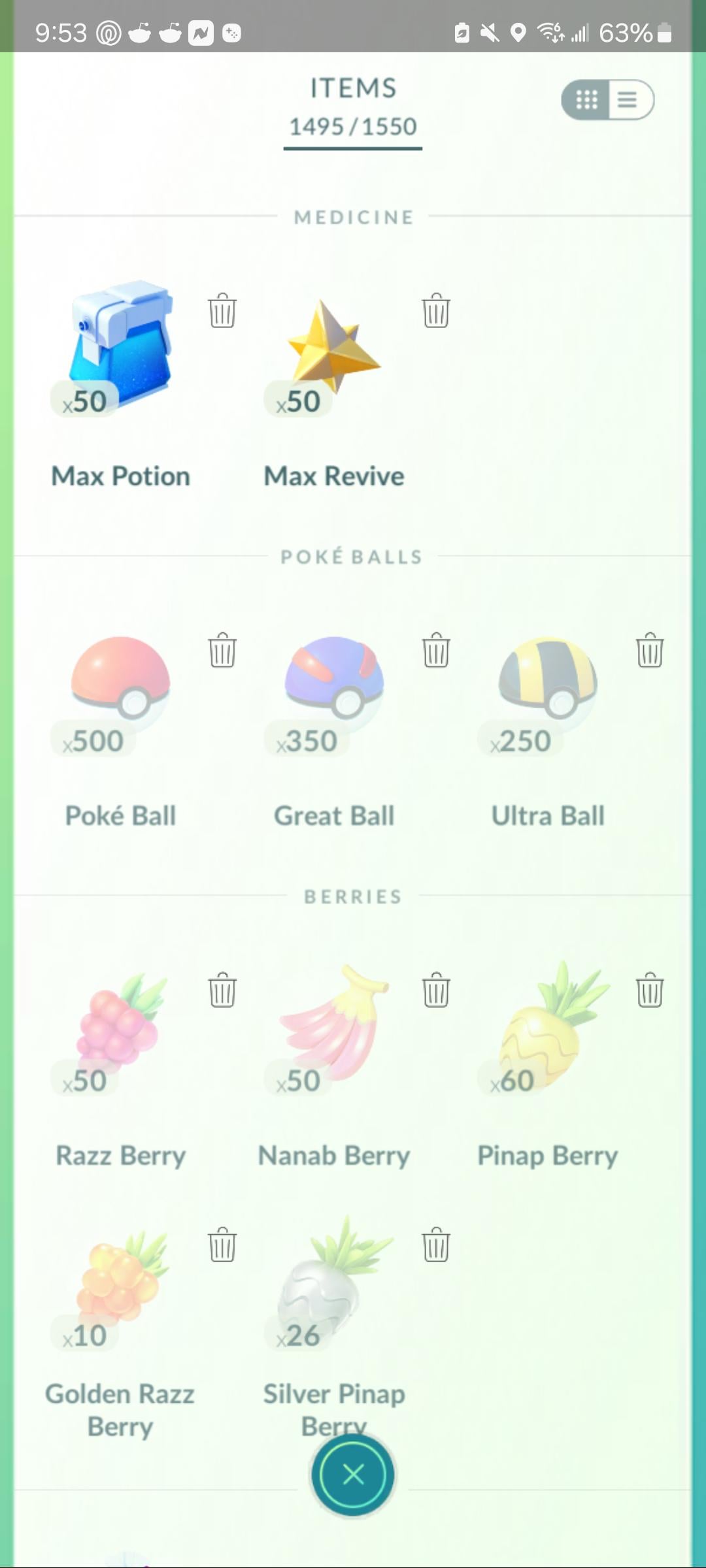Discard Great Balls via trash icon
Viewport: 706px width, 1568px height.
coord(436,650)
